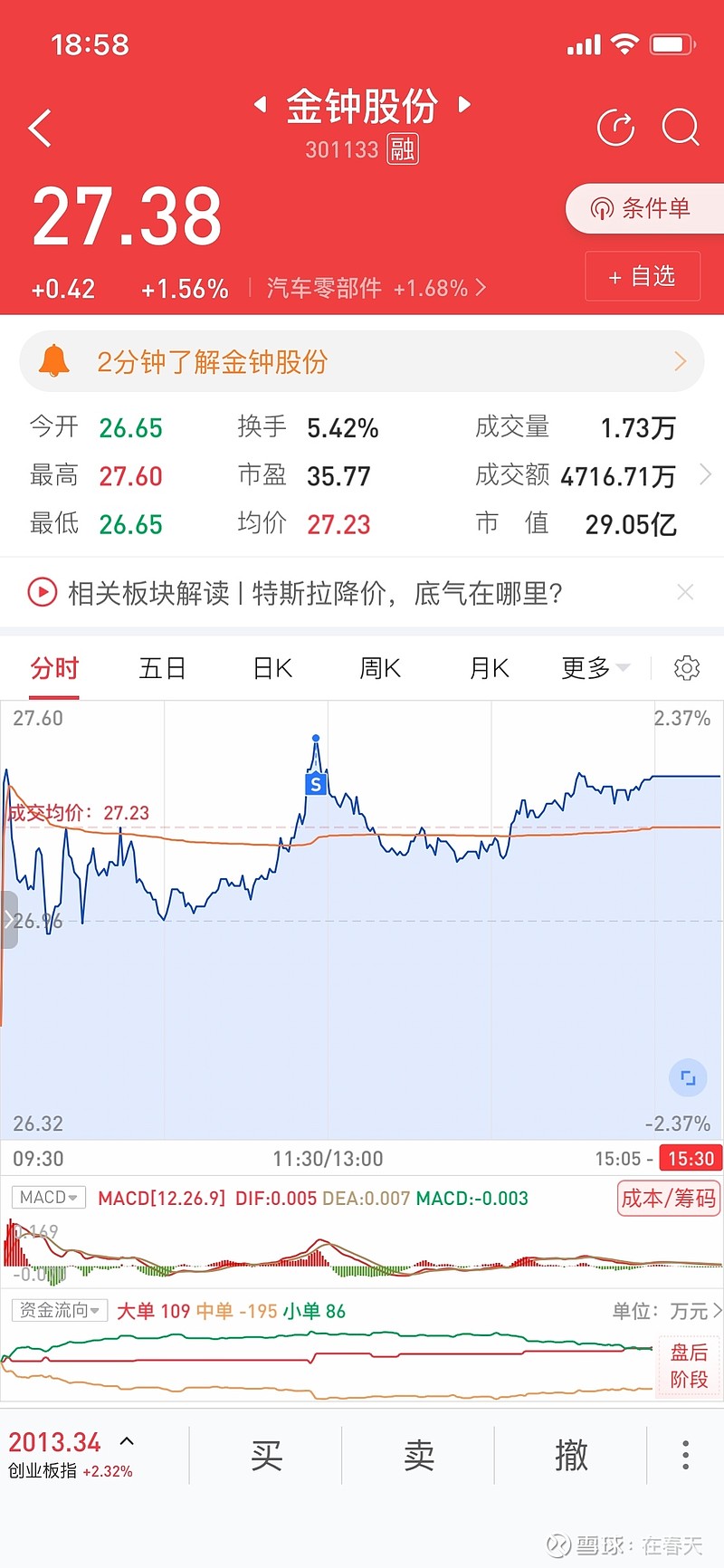The image size is (724, 1568).
Task: Add stock via + 自选 button
Action: coord(643,276)
